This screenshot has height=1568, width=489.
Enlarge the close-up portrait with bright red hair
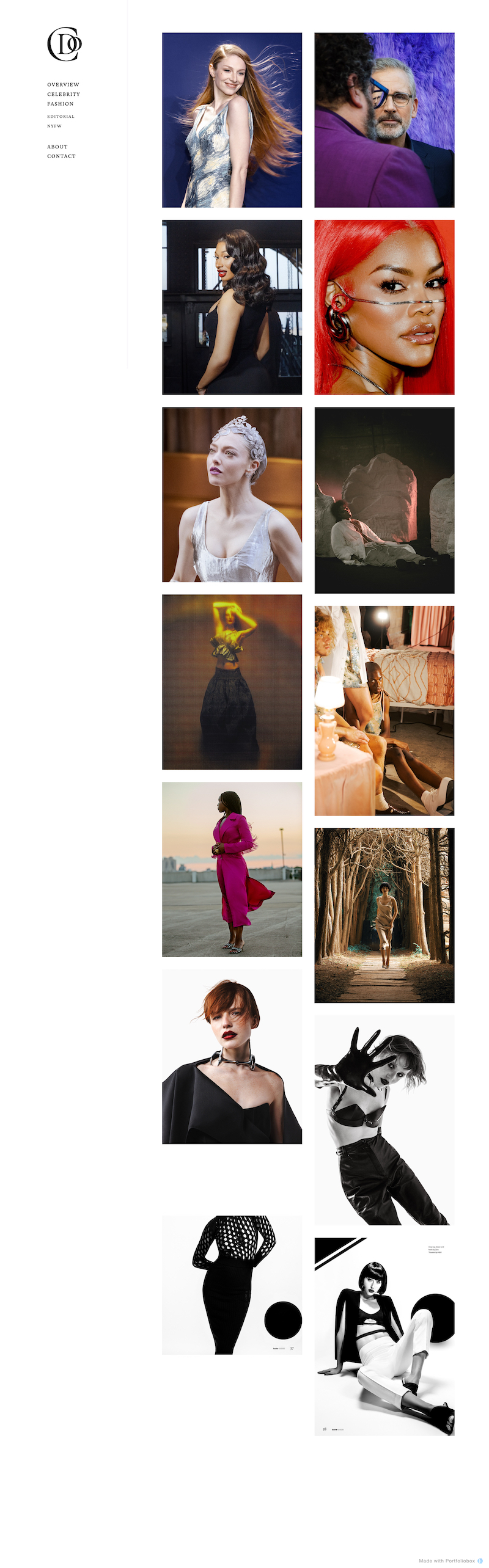pyautogui.click(x=384, y=307)
